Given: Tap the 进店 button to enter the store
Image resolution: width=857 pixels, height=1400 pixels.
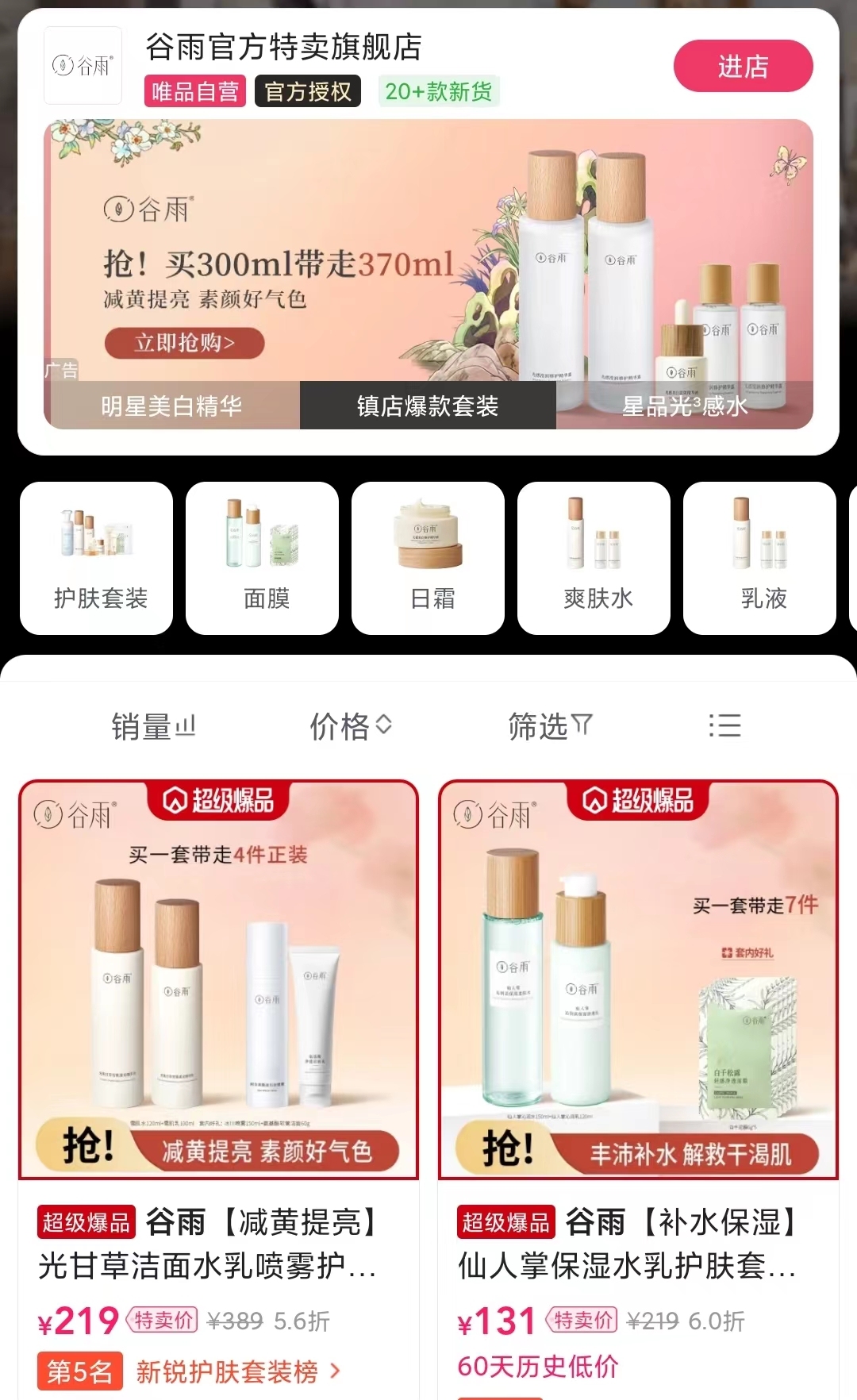Looking at the screenshot, I should click(743, 67).
